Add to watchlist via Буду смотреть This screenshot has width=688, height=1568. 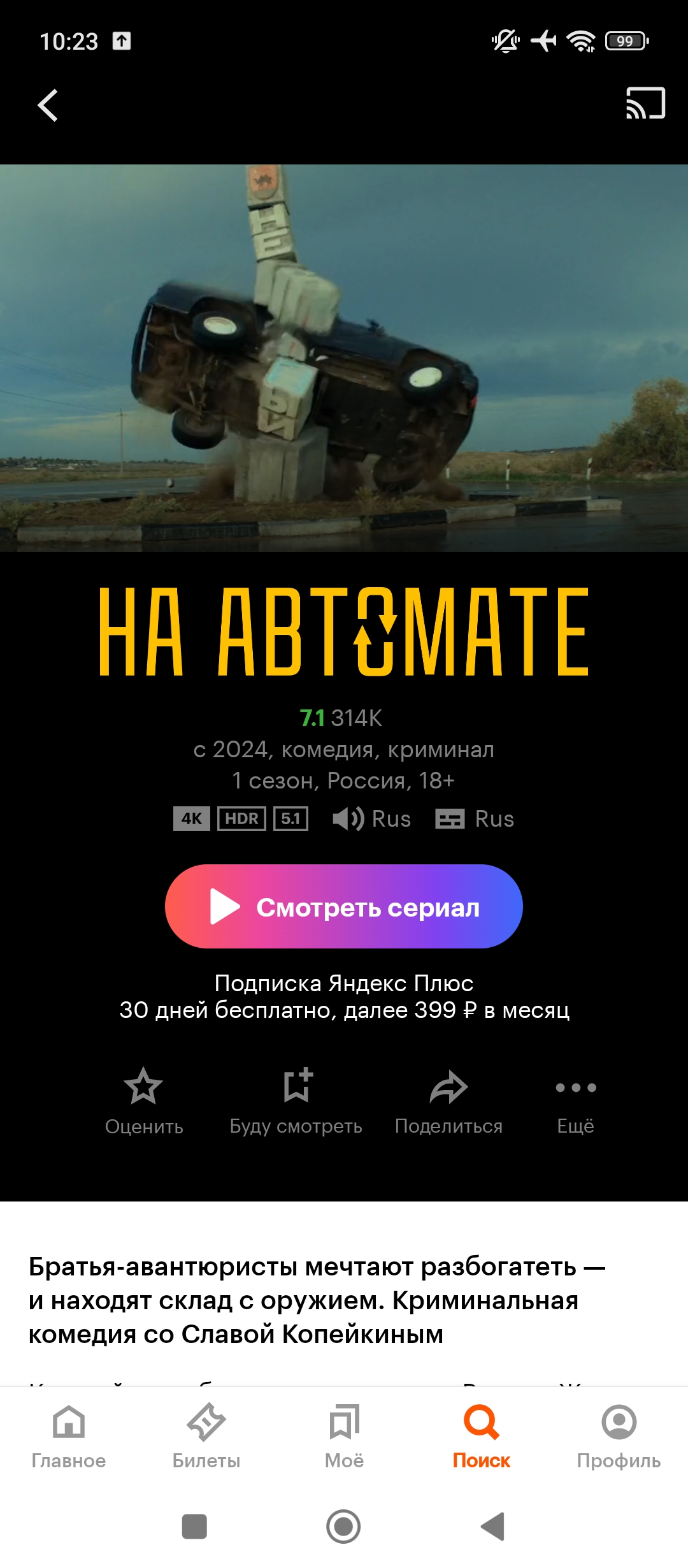[296, 1101]
